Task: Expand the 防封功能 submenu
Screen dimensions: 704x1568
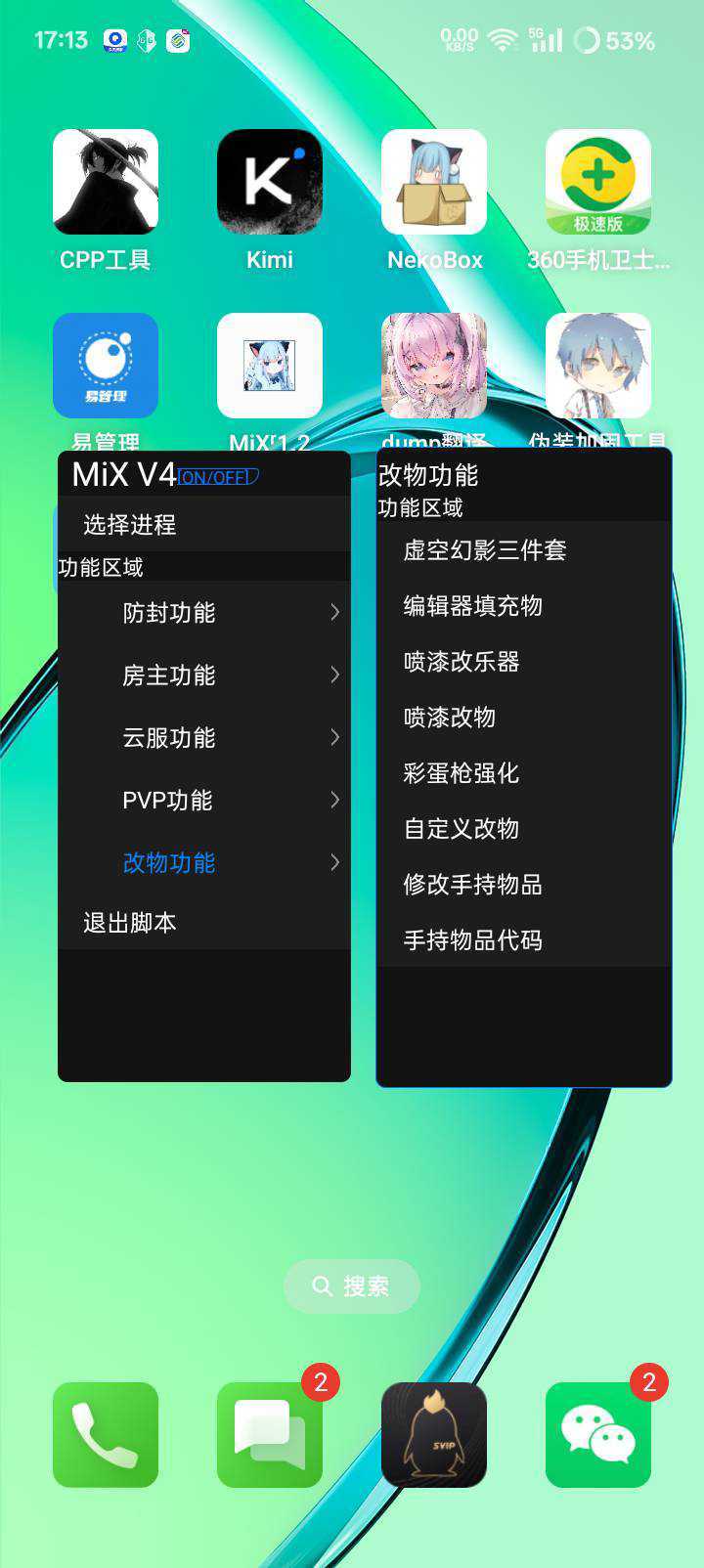Action: coord(203,613)
